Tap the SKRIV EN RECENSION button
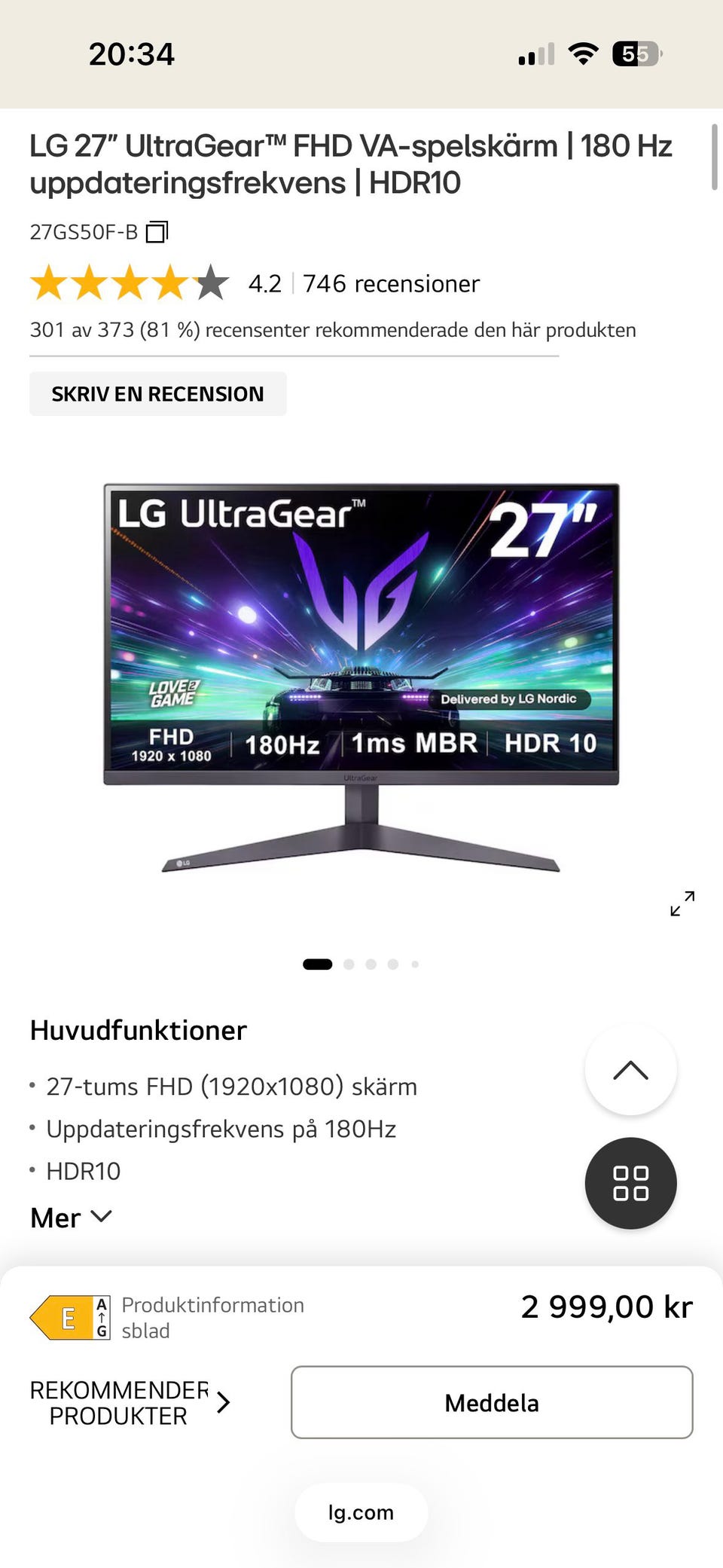This screenshot has height=1568, width=723. (158, 394)
